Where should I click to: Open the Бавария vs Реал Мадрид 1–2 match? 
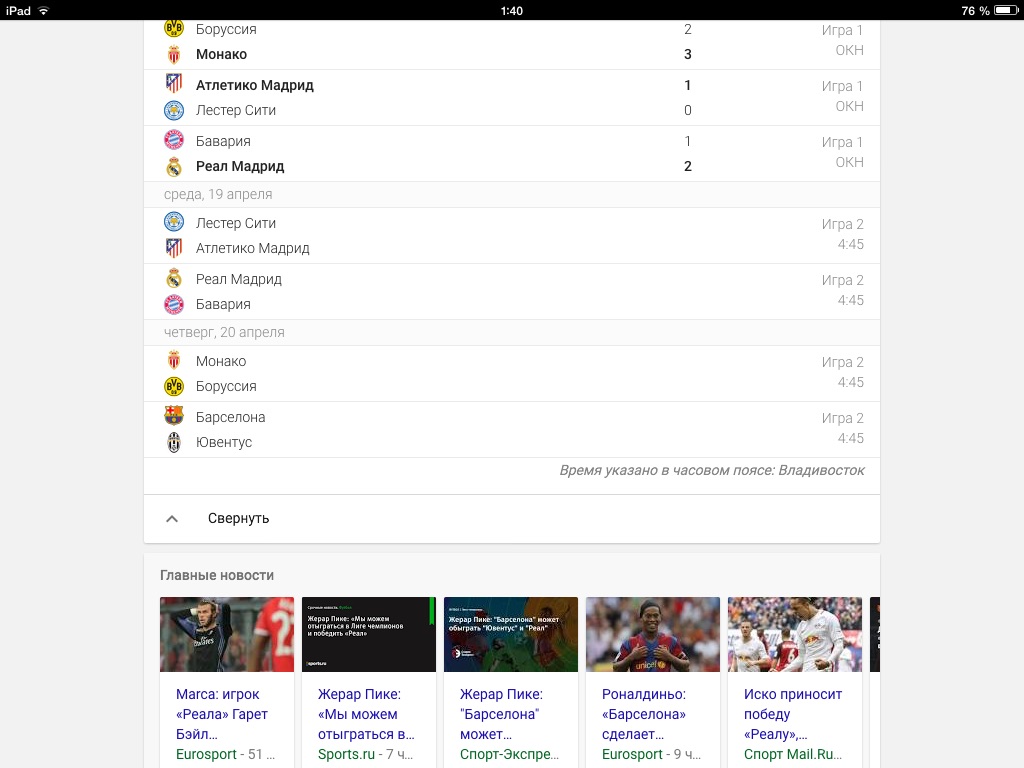(x=510, y=154)
